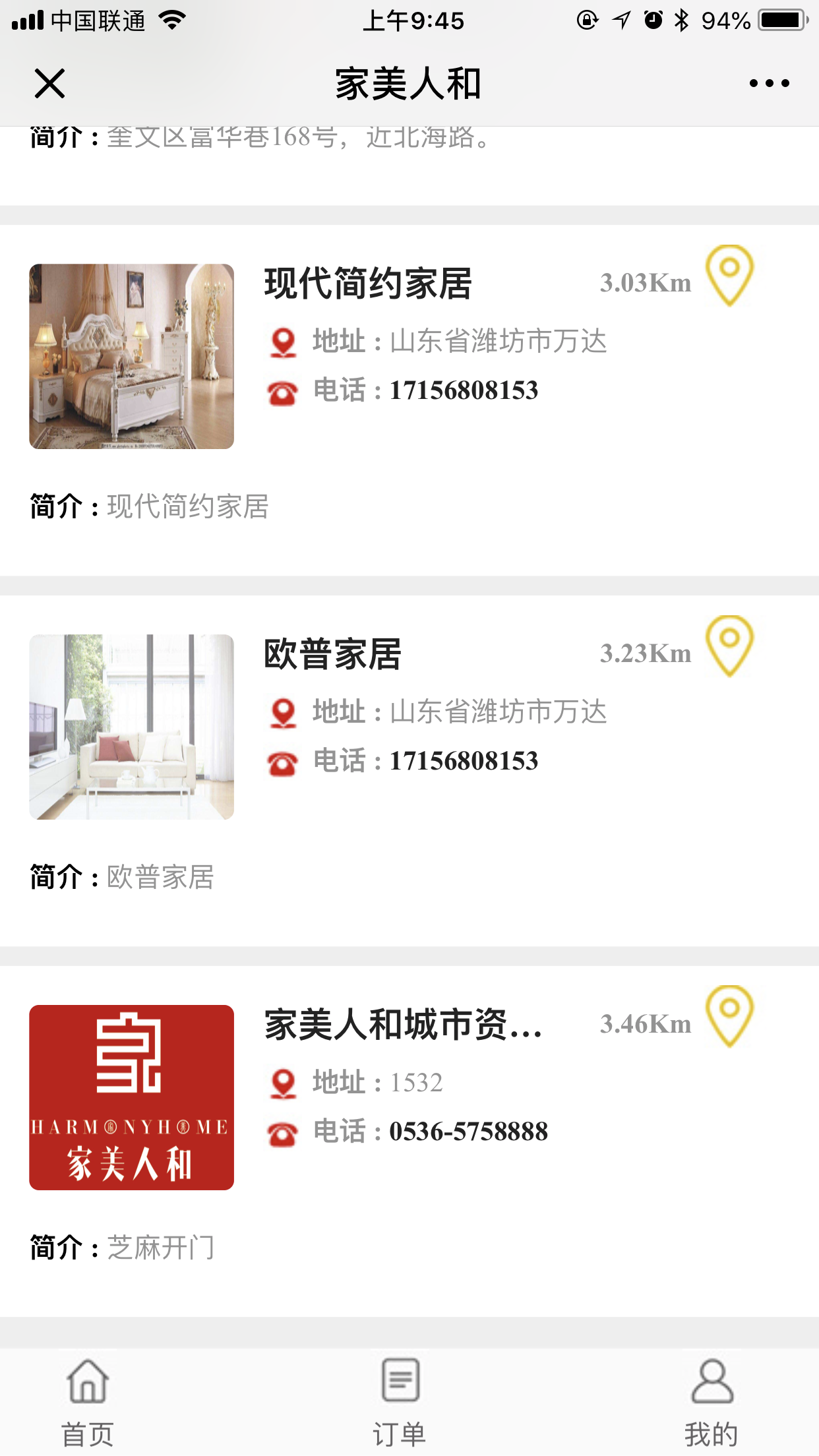
Task: Tap the 现代简约家居 bedroom photo
Action: point(132,357)
